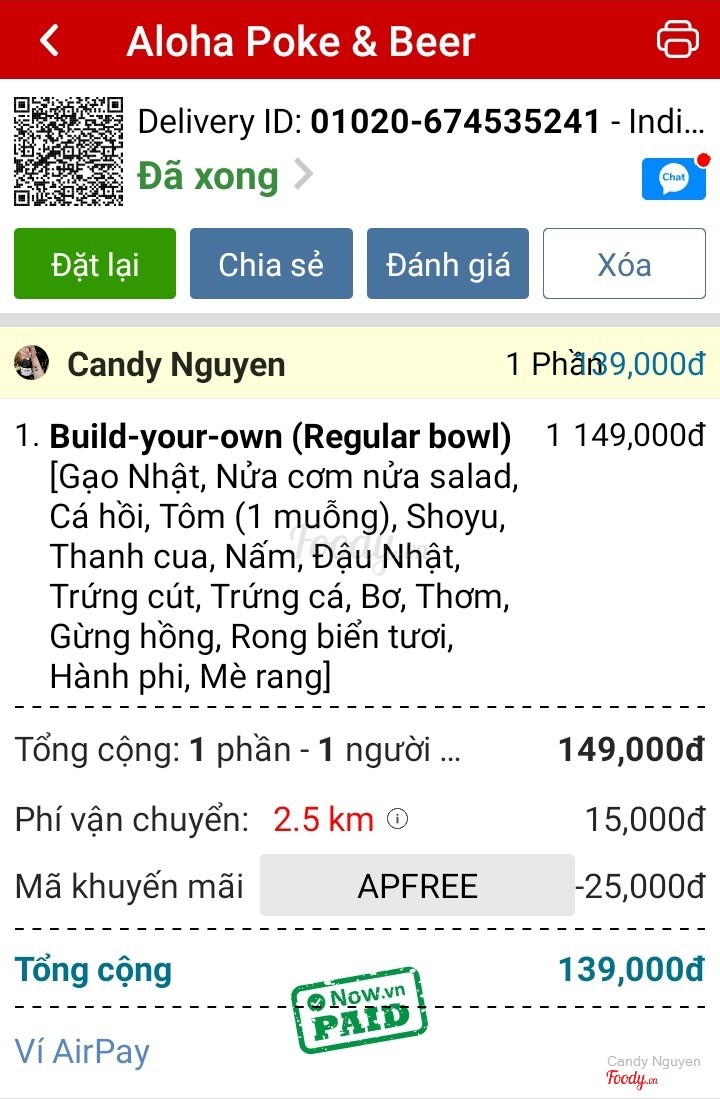Open the Chat for this delivery
Screen dimensions: 720x1099
674,179
